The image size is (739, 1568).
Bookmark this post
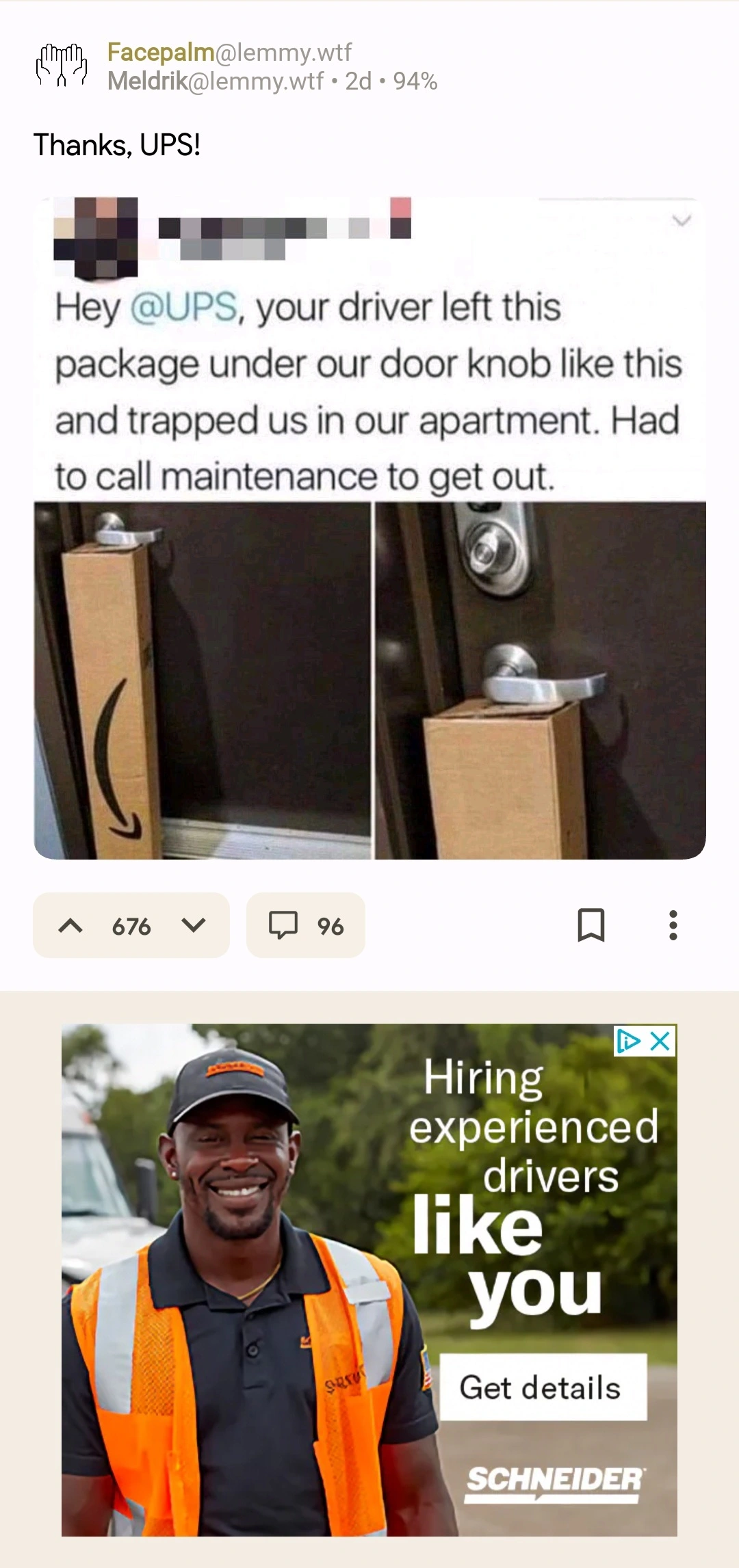(591, 926)
